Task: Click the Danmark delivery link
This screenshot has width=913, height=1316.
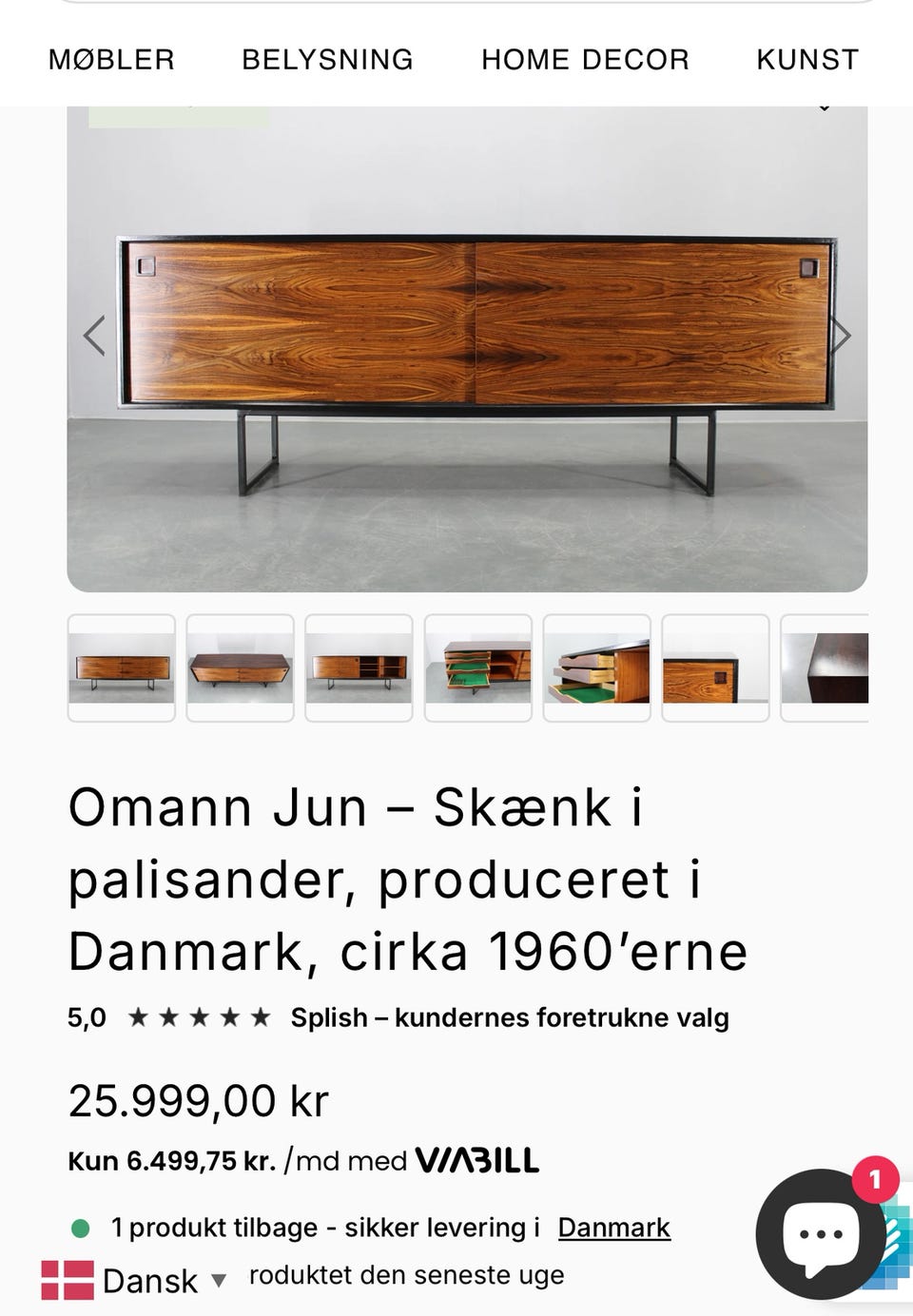Action: click(614, 1227)
